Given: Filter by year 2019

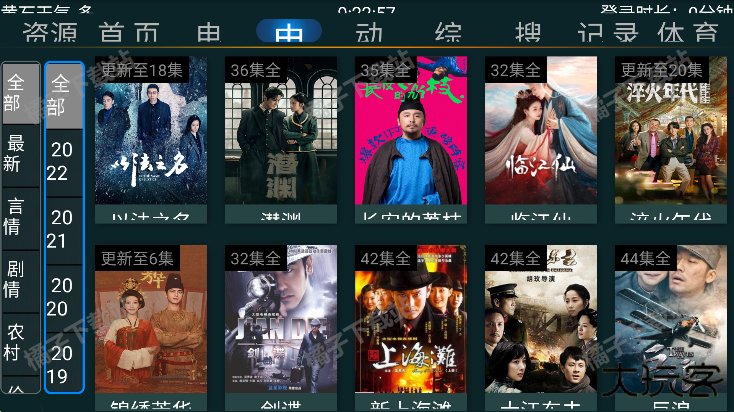Looking at the screenshot, I should [x=63, y=365].
